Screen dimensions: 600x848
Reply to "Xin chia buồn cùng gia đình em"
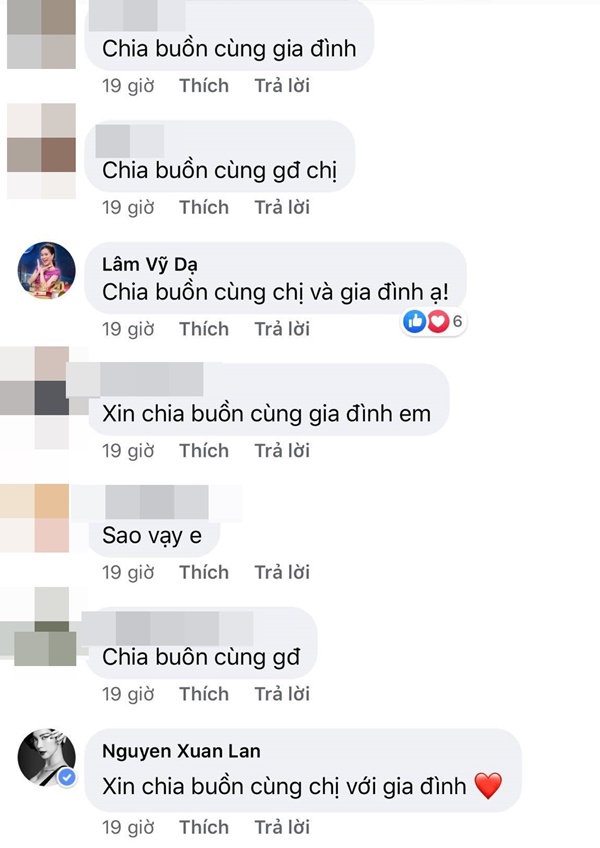pos(282,451)
